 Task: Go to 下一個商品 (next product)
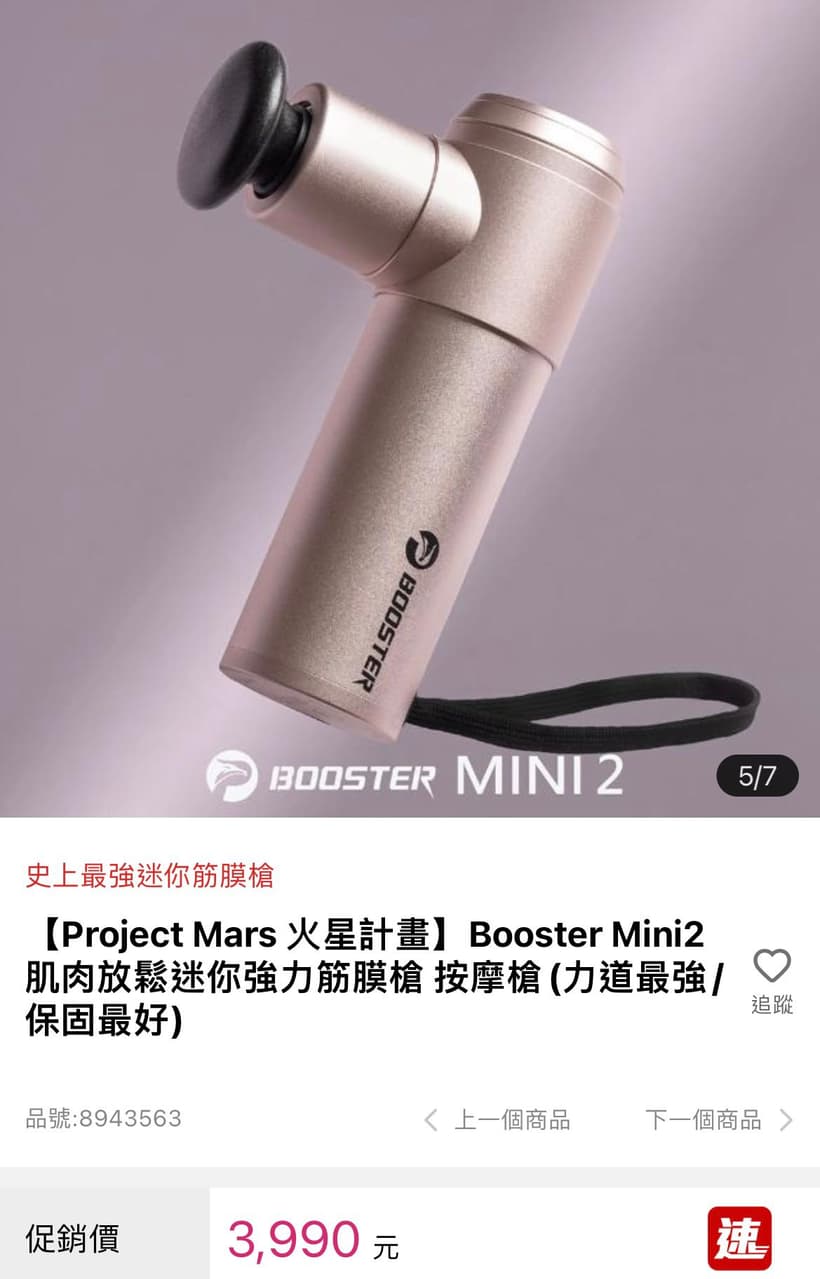[x=717, y=1119]
